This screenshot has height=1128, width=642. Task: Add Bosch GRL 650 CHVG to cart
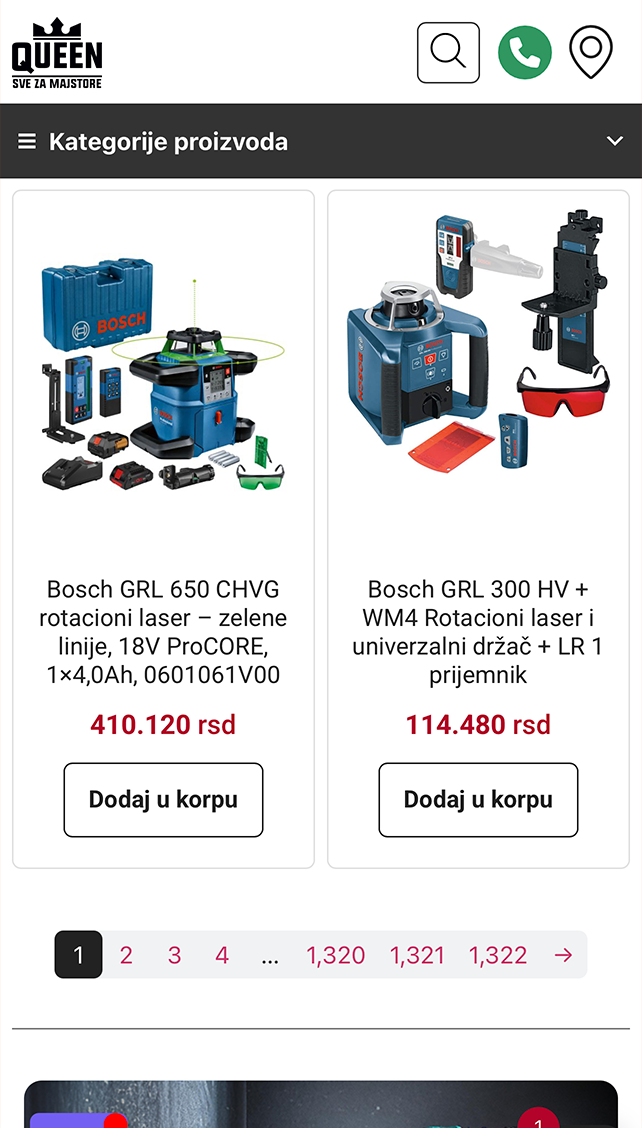click(163, 800)
